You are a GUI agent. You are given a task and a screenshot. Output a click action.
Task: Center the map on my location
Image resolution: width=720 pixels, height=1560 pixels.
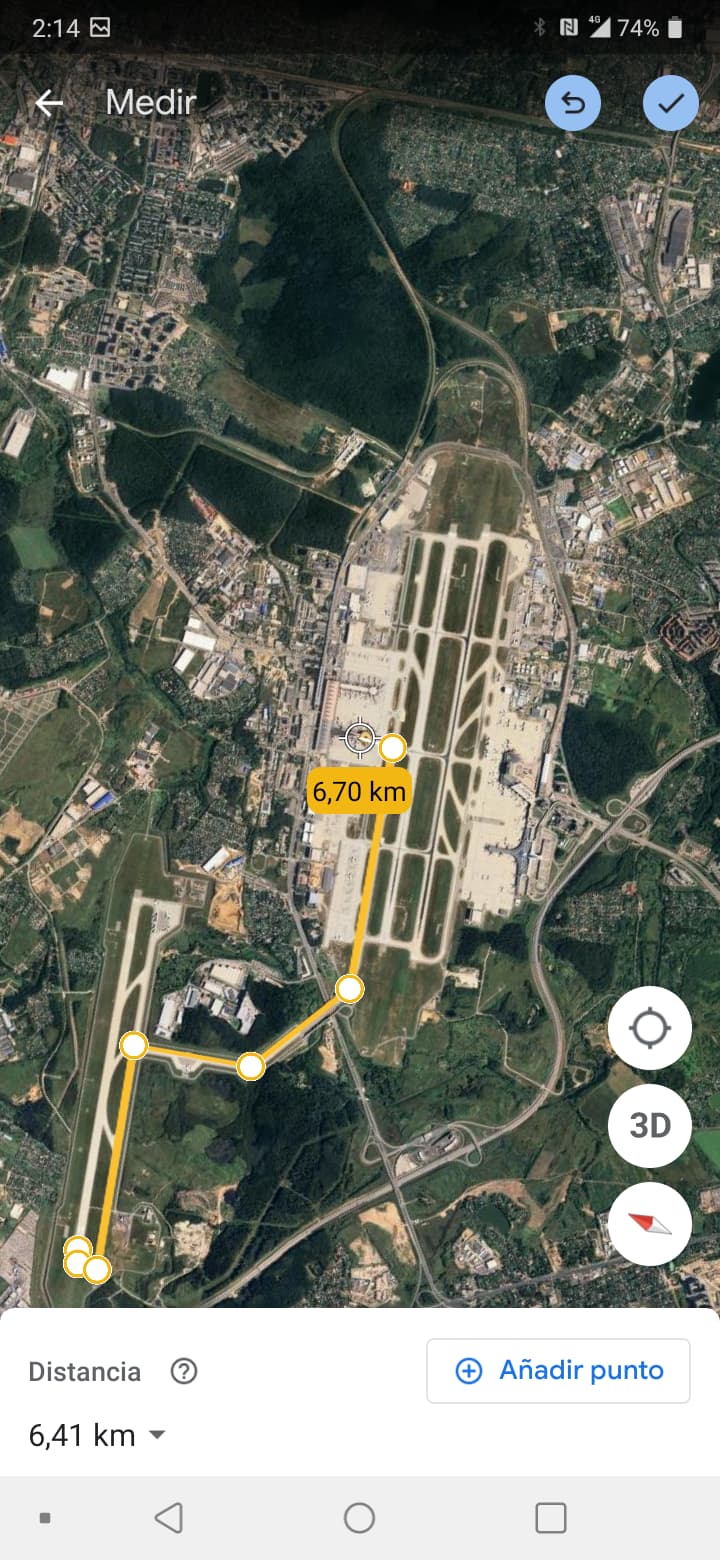coord(650,1028)
